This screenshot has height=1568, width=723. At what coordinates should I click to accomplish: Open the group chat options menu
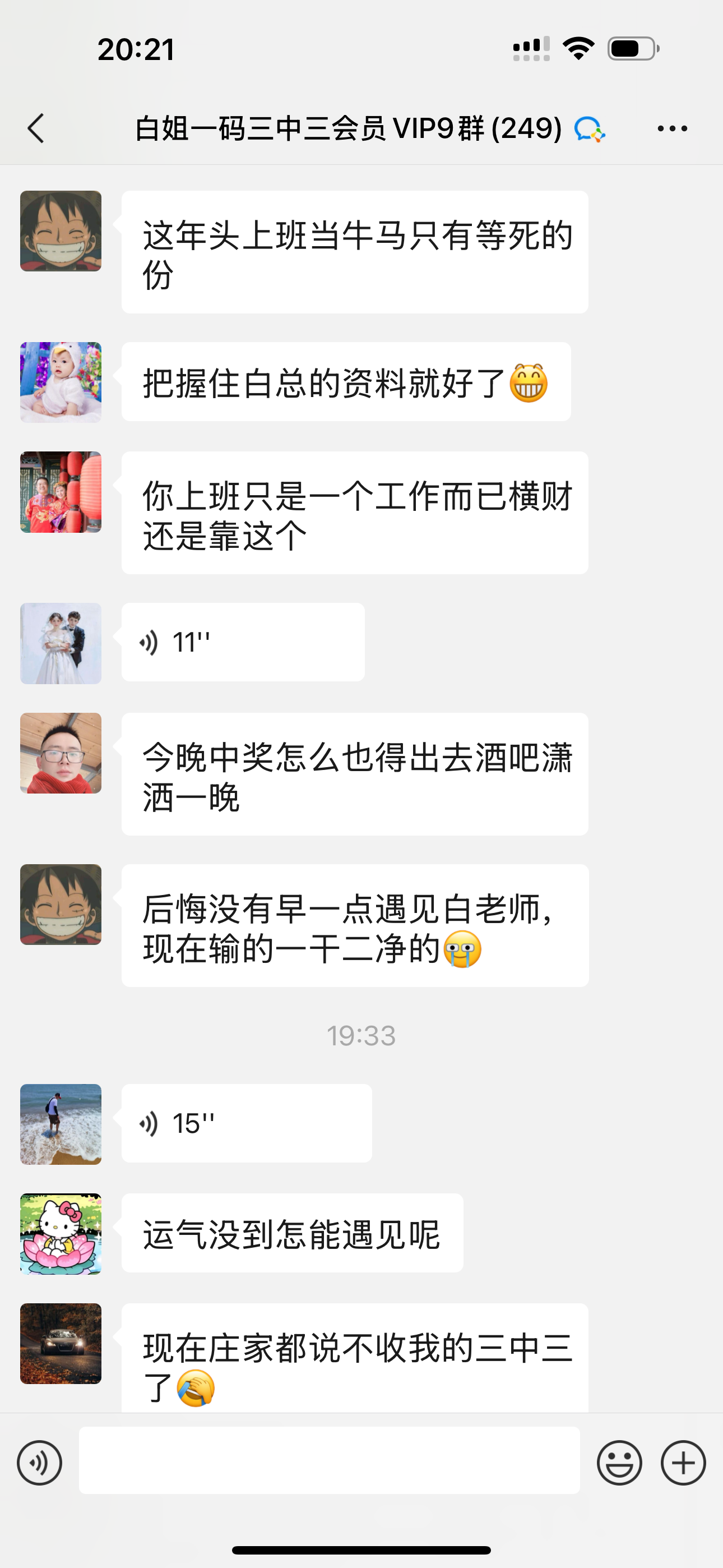click(x=672, y=128)
